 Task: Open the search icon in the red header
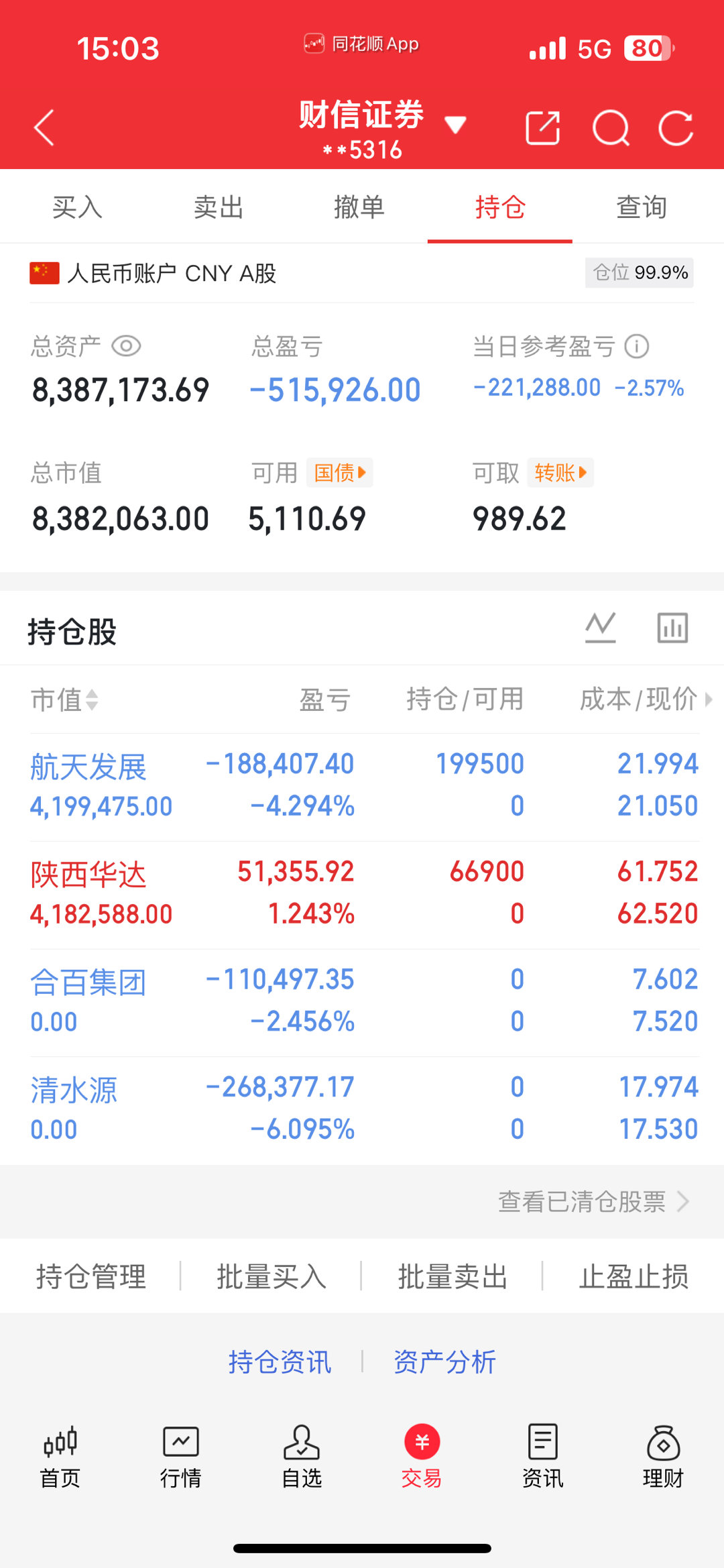(611, 127)
